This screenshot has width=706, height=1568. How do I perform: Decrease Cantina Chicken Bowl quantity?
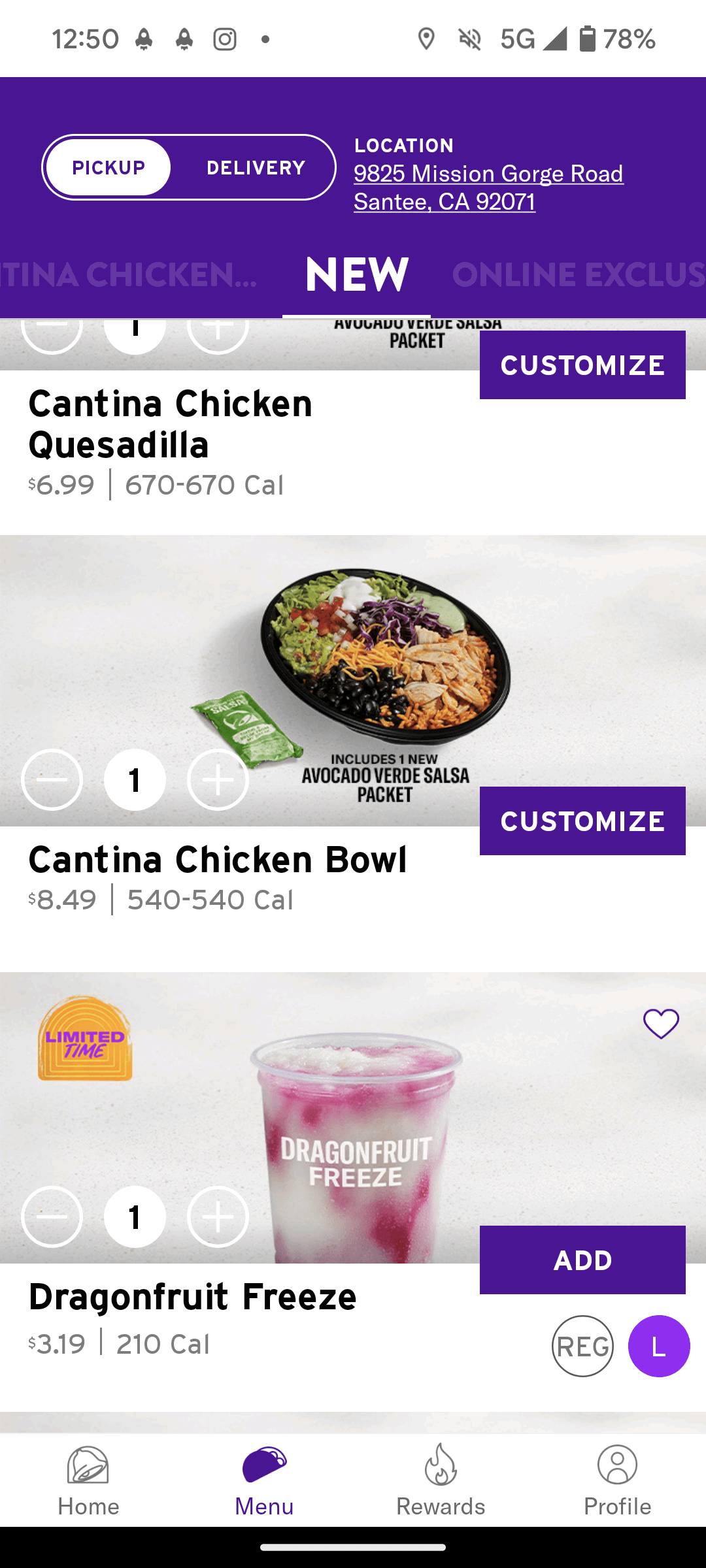(x=52, y=780)
